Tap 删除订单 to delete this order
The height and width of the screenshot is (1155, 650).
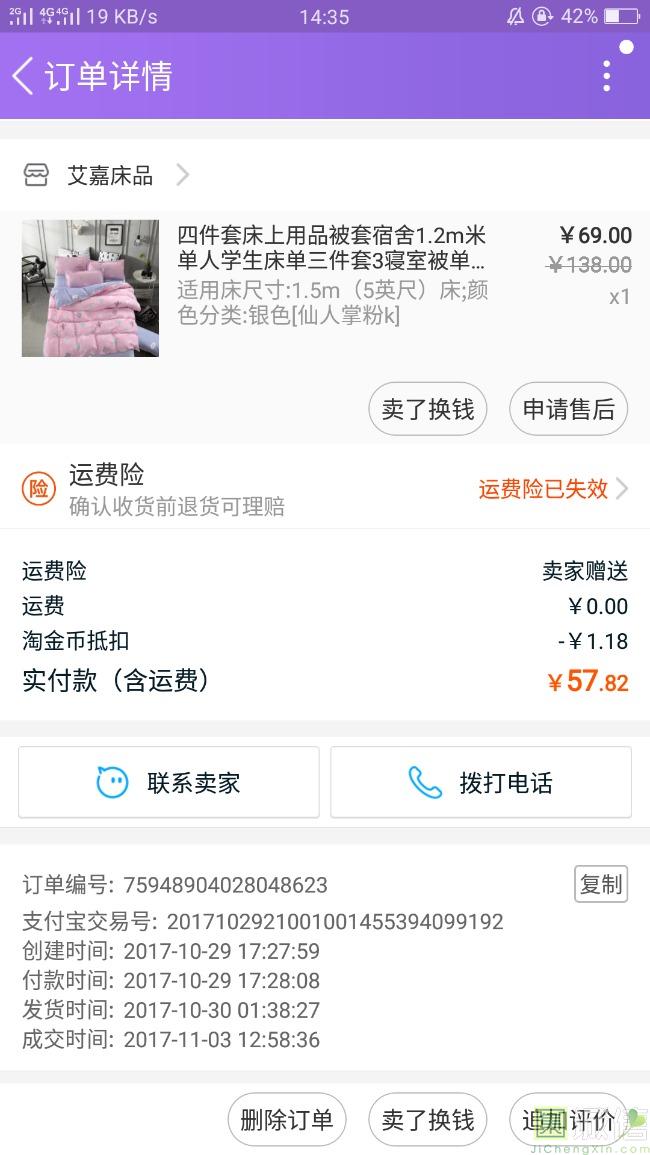point(287,1120)
